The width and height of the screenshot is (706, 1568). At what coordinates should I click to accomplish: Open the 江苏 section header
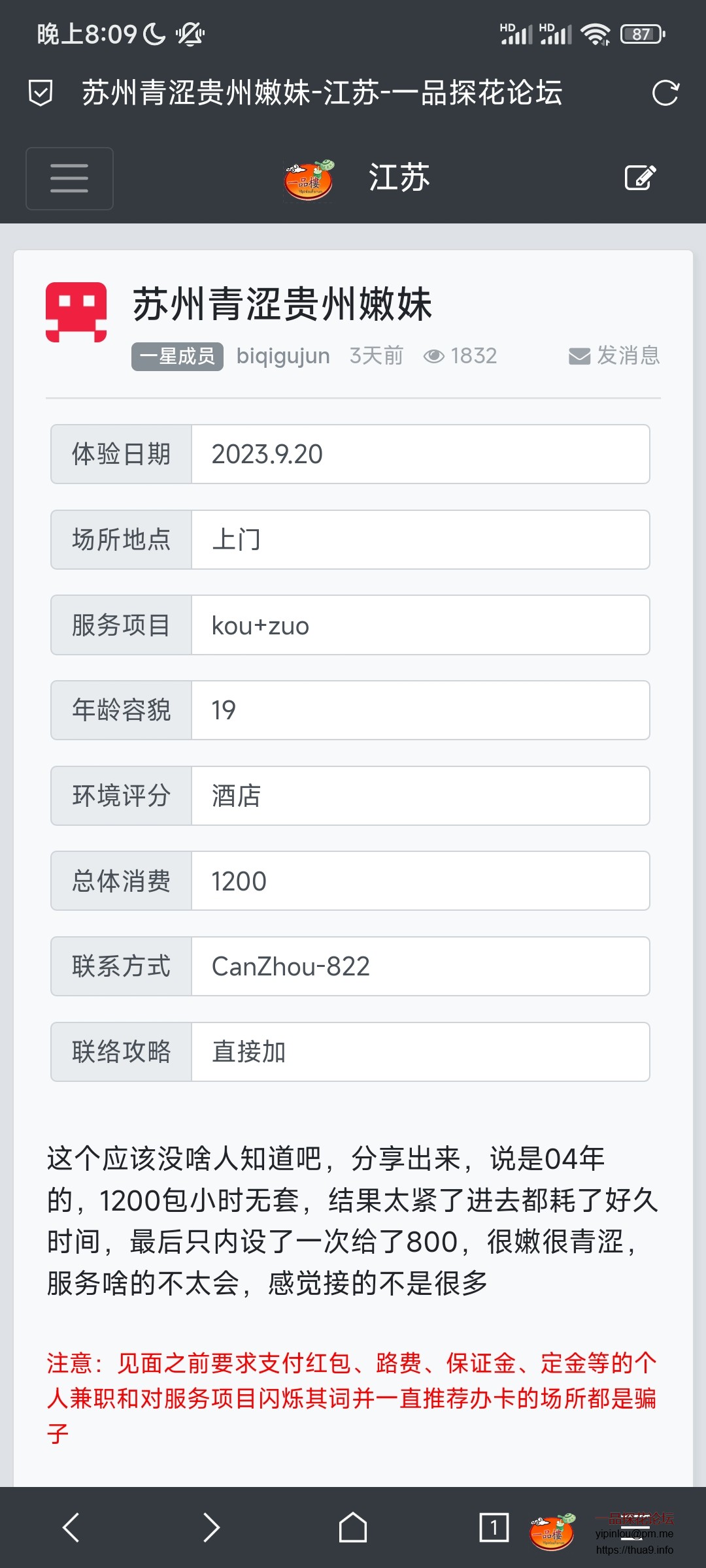coord(399,178)
